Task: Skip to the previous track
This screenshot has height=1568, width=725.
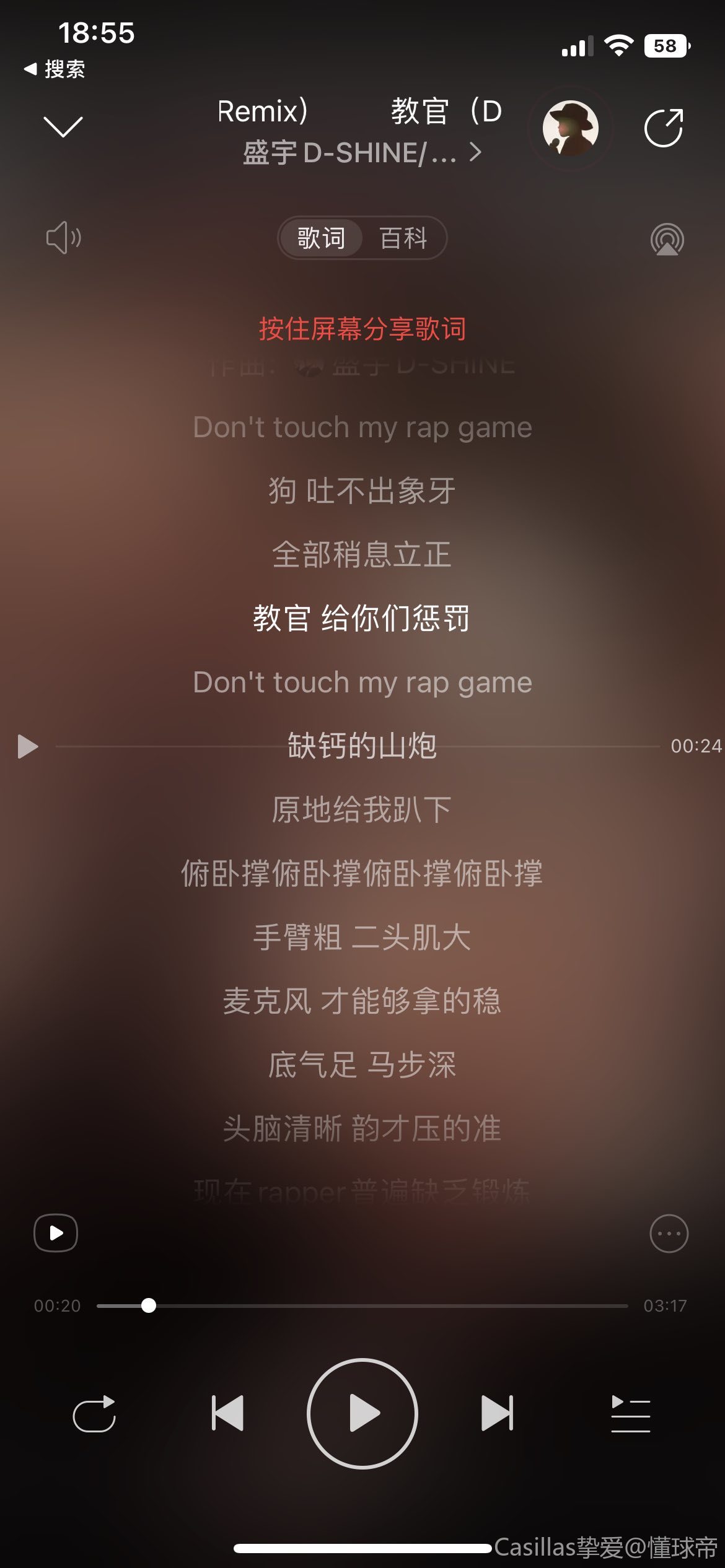Action: coord(227,1413)
